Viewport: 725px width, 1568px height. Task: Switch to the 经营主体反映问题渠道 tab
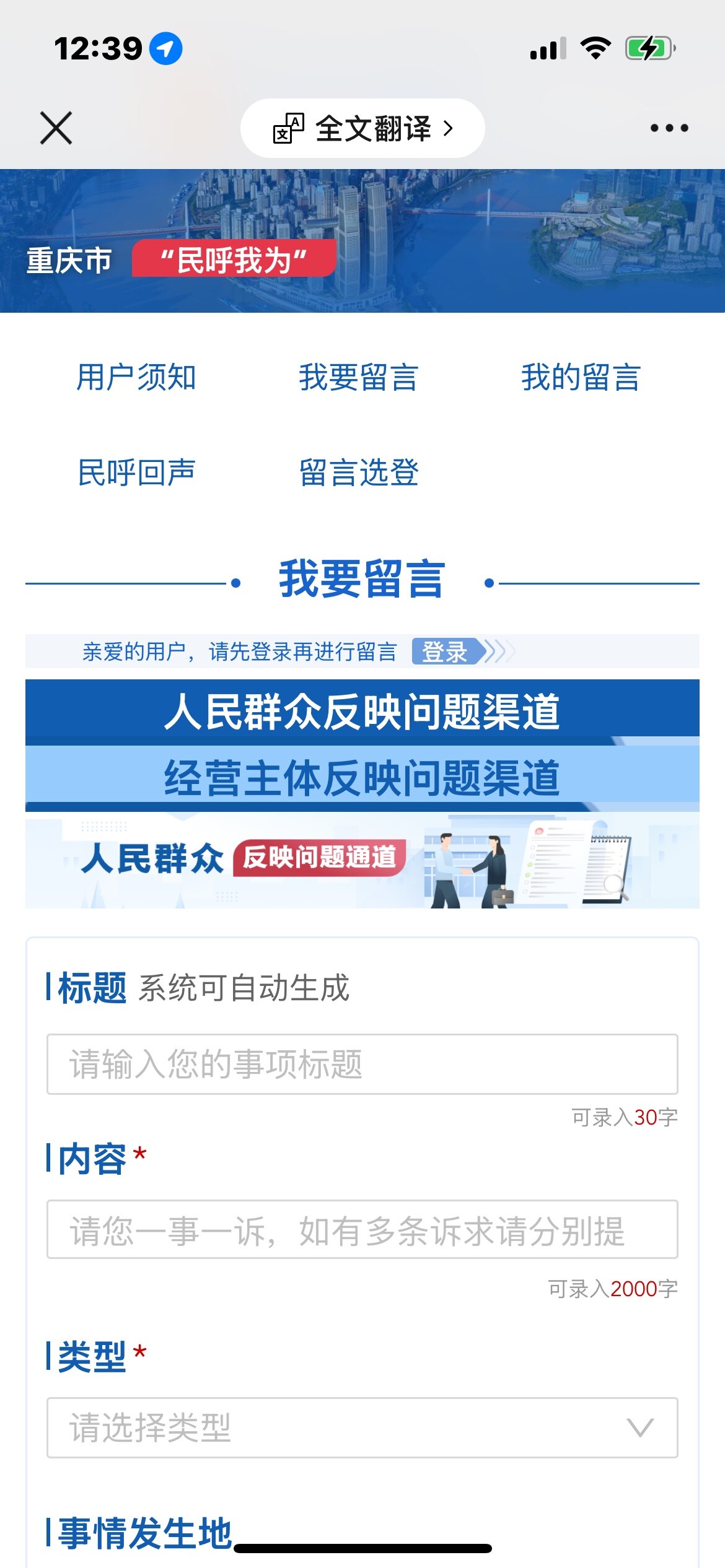(x=362, y=778)
